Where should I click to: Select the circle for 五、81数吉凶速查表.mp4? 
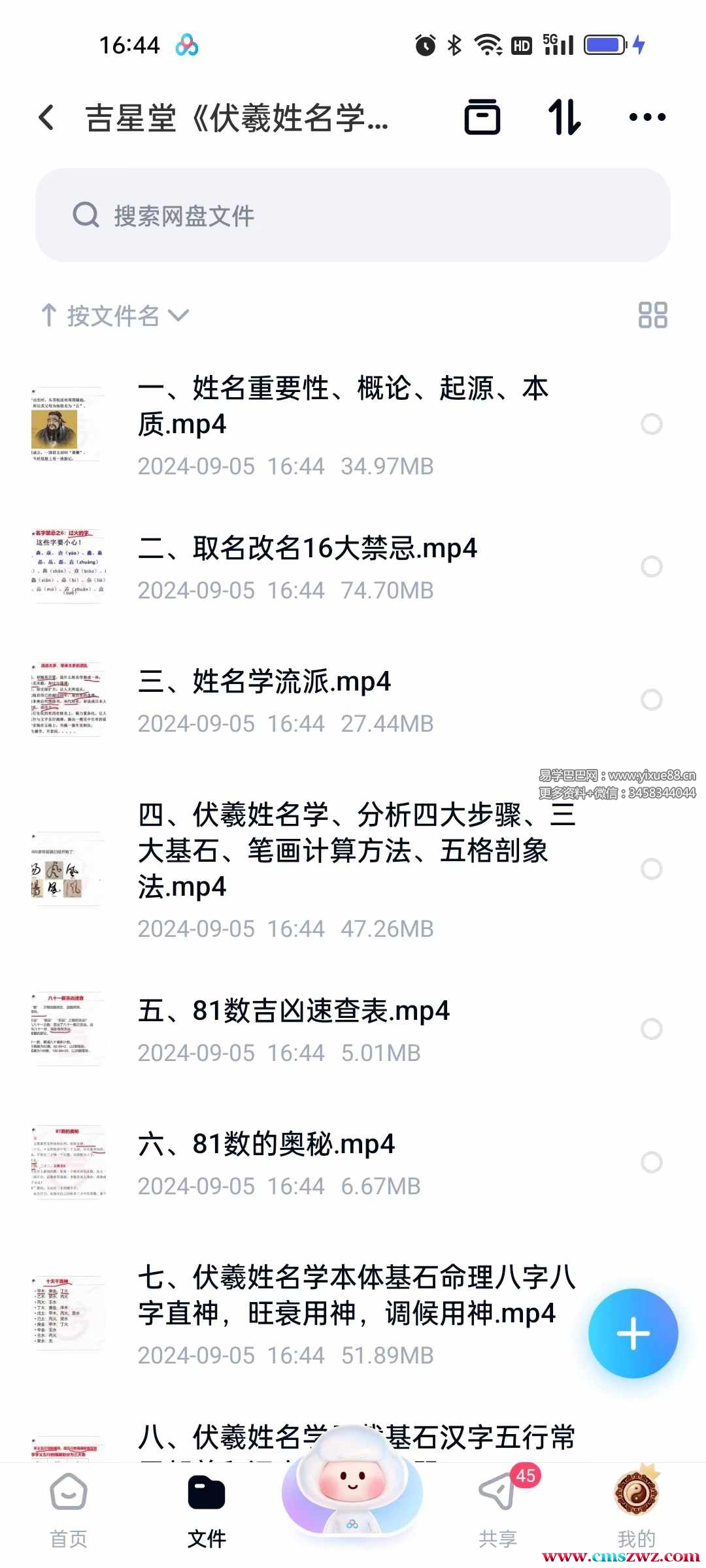click(651, 1029)
